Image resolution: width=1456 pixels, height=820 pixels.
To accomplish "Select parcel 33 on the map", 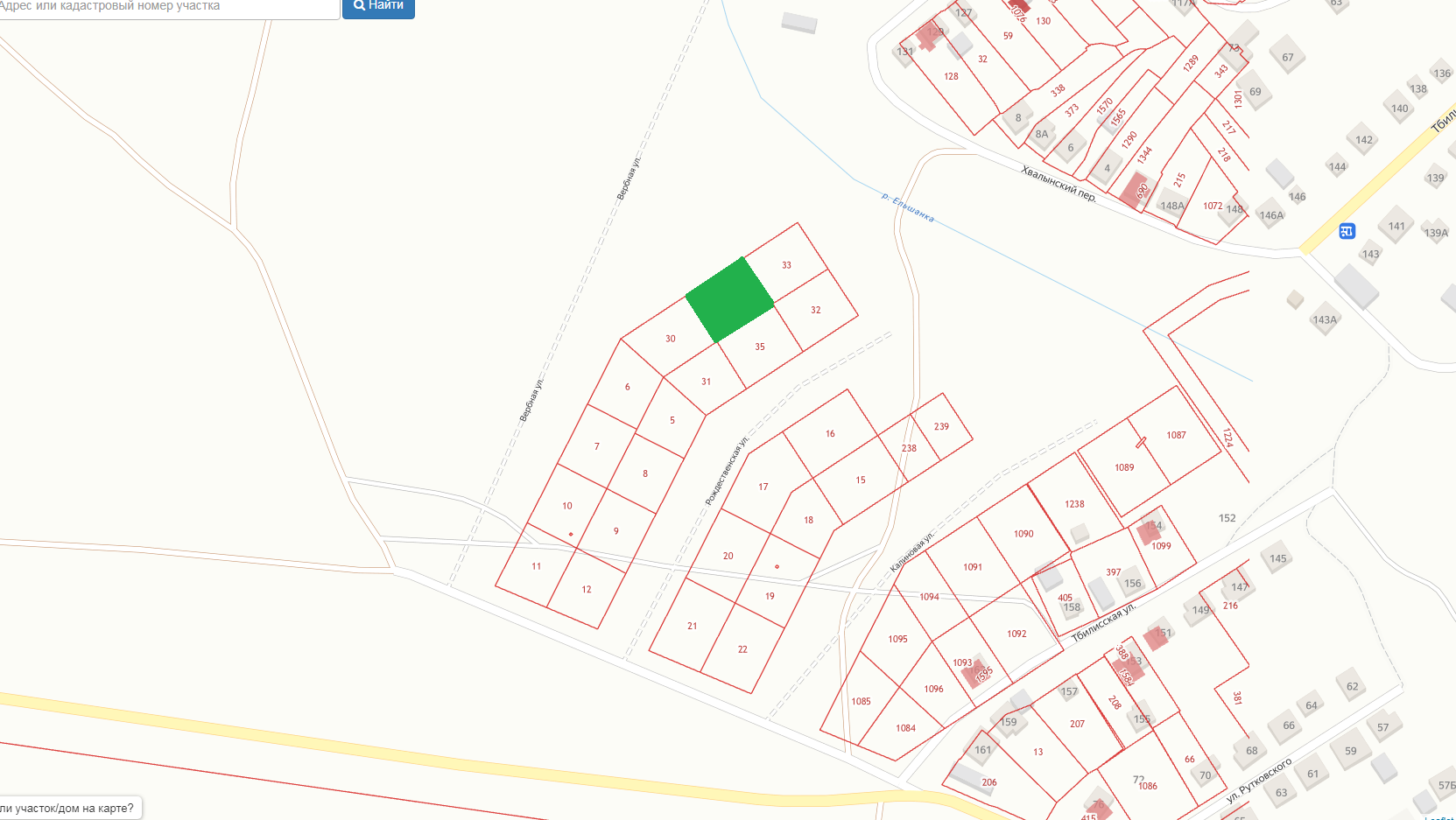I will pyautogui.click(x=786, y=264).
